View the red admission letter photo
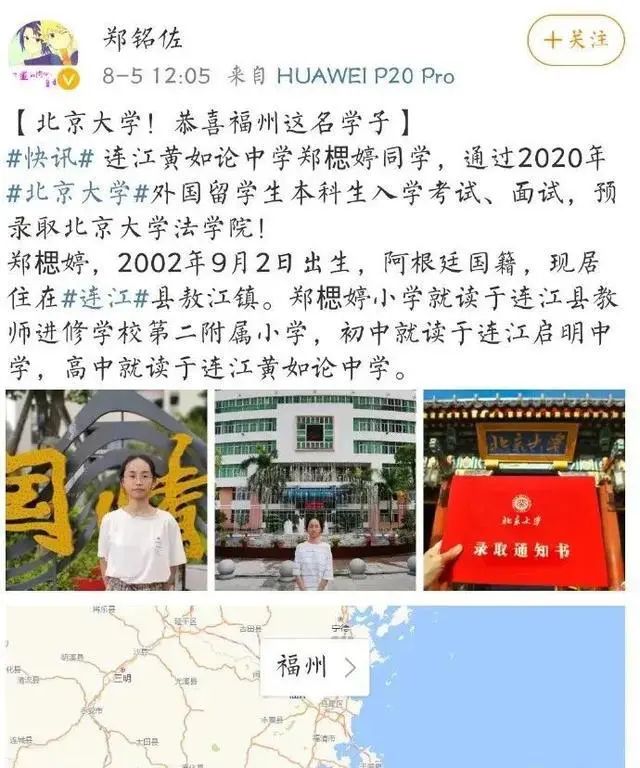 click(x=524, y=490)
